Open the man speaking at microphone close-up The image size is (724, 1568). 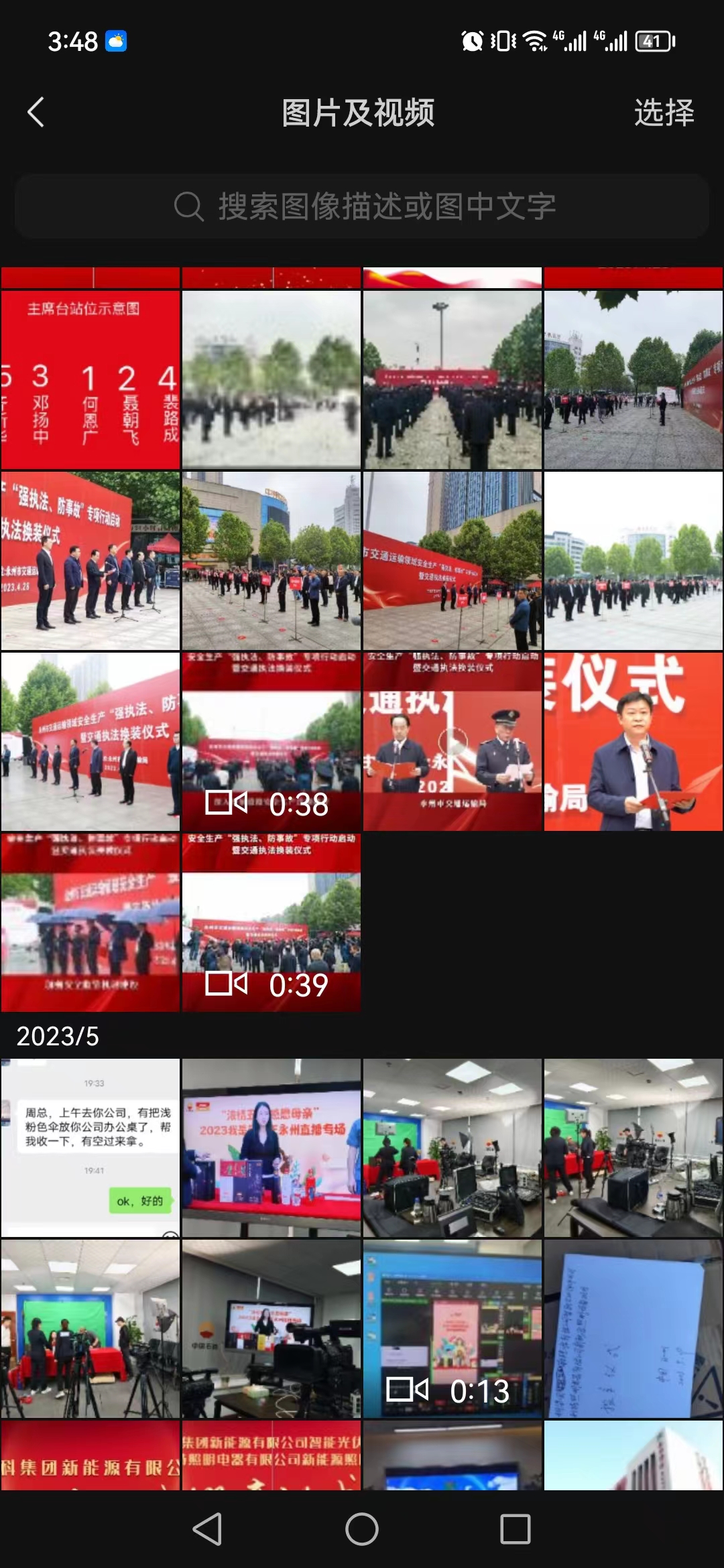pyautogui.click(x=633, y=741)
